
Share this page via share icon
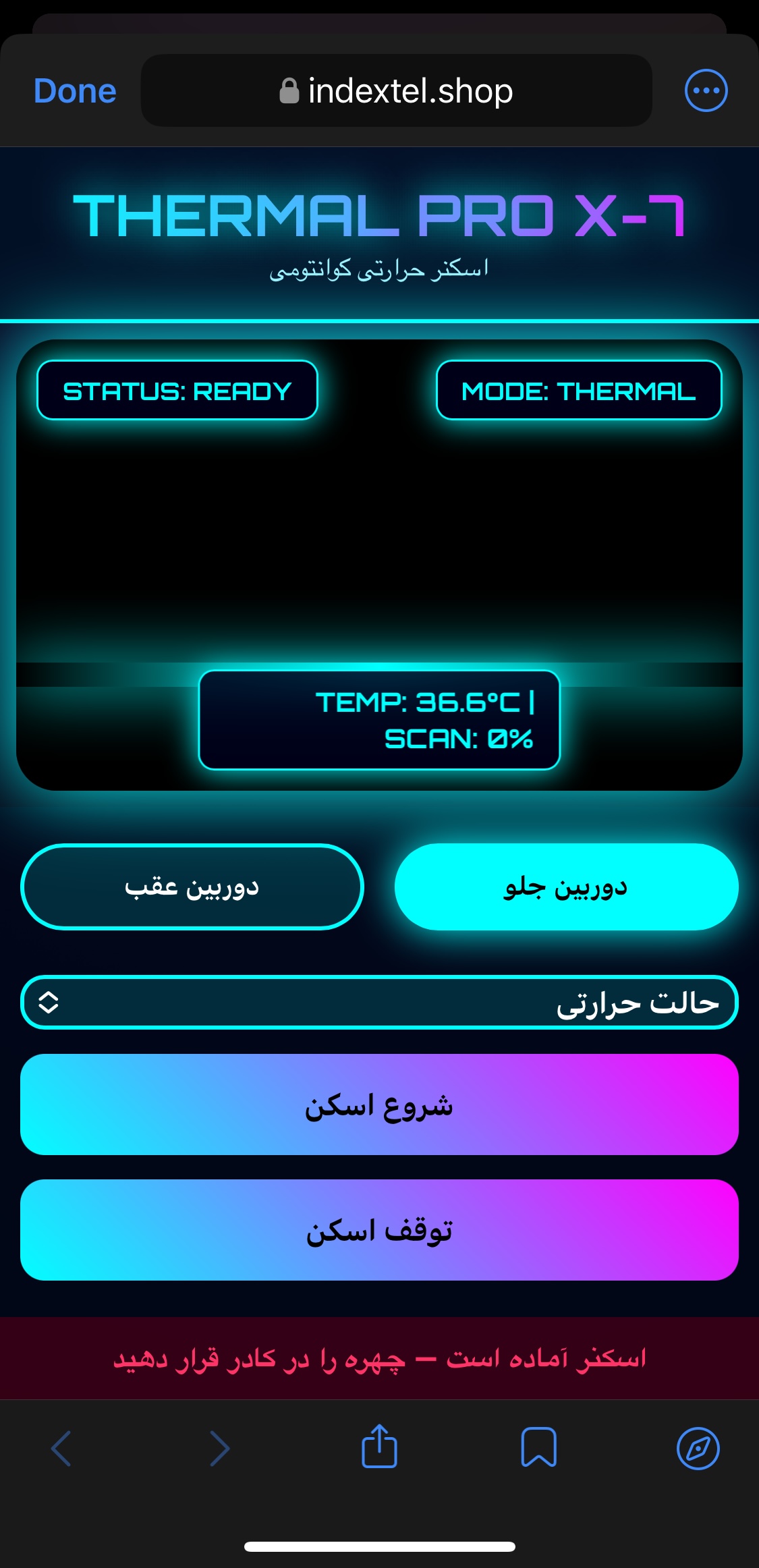(379, 1447)
